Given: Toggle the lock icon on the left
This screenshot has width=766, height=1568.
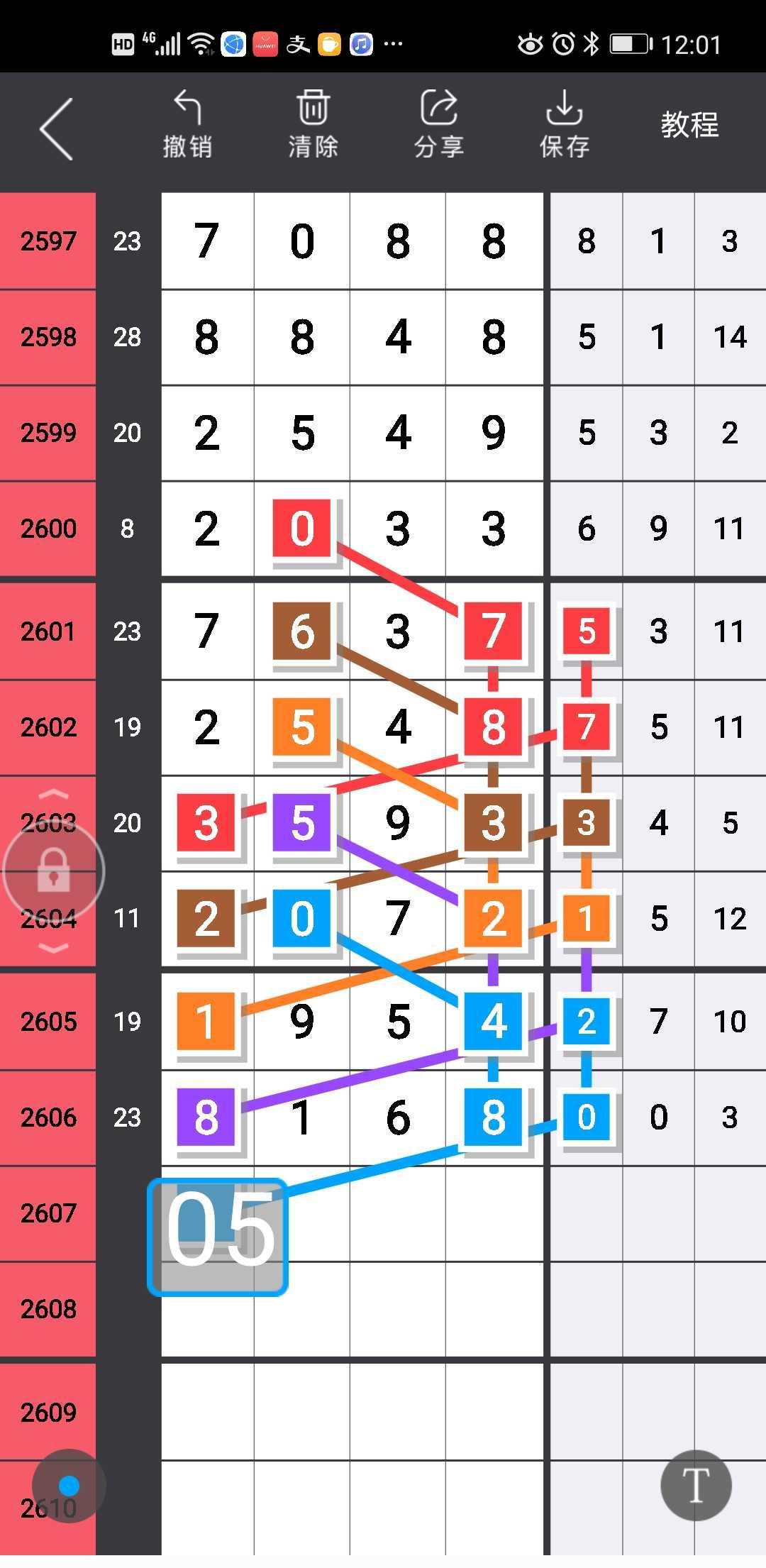Looking at the screenshot, I should (54, 871).
